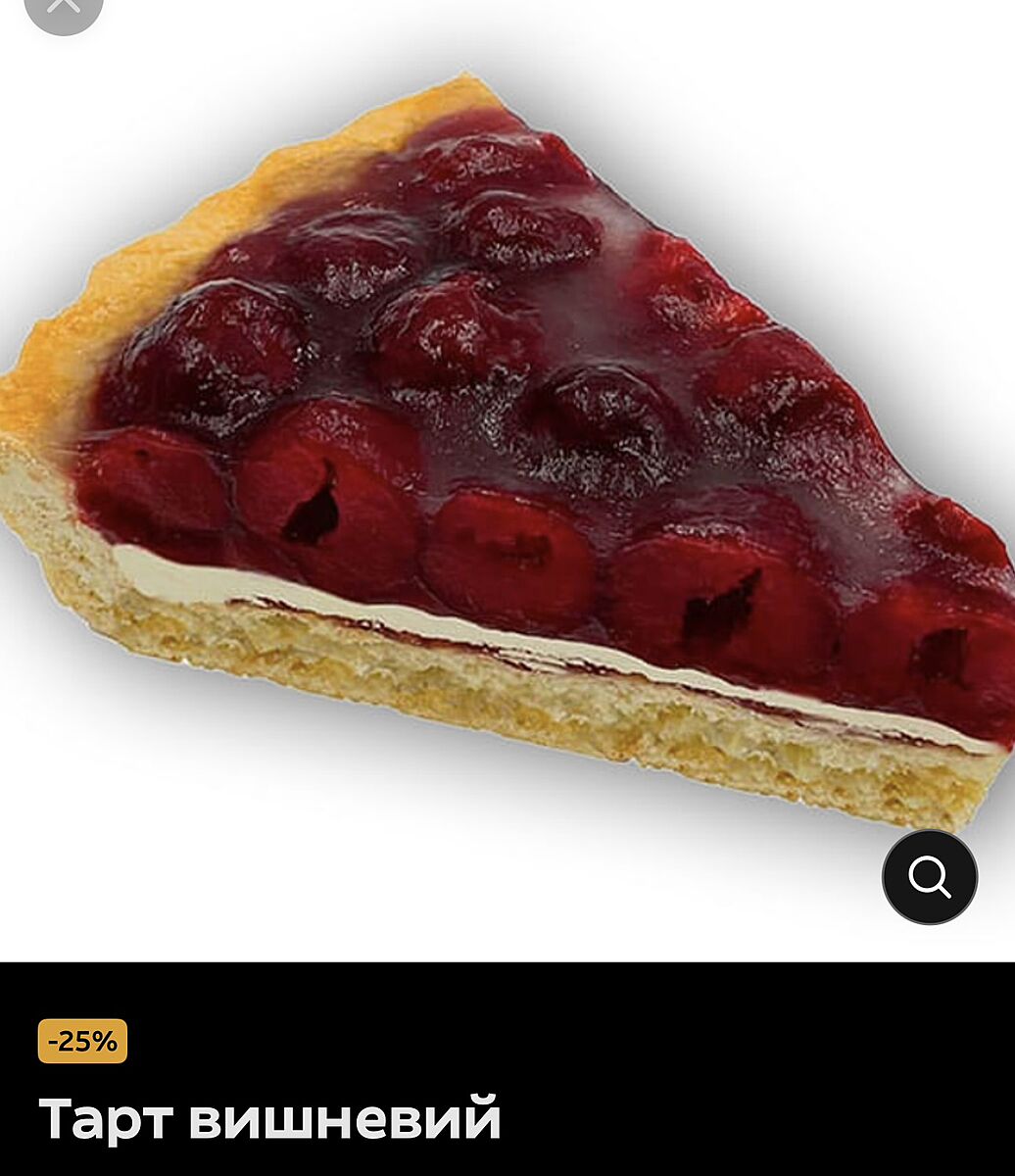Open the cherry tart product image

tap(509, 451)
